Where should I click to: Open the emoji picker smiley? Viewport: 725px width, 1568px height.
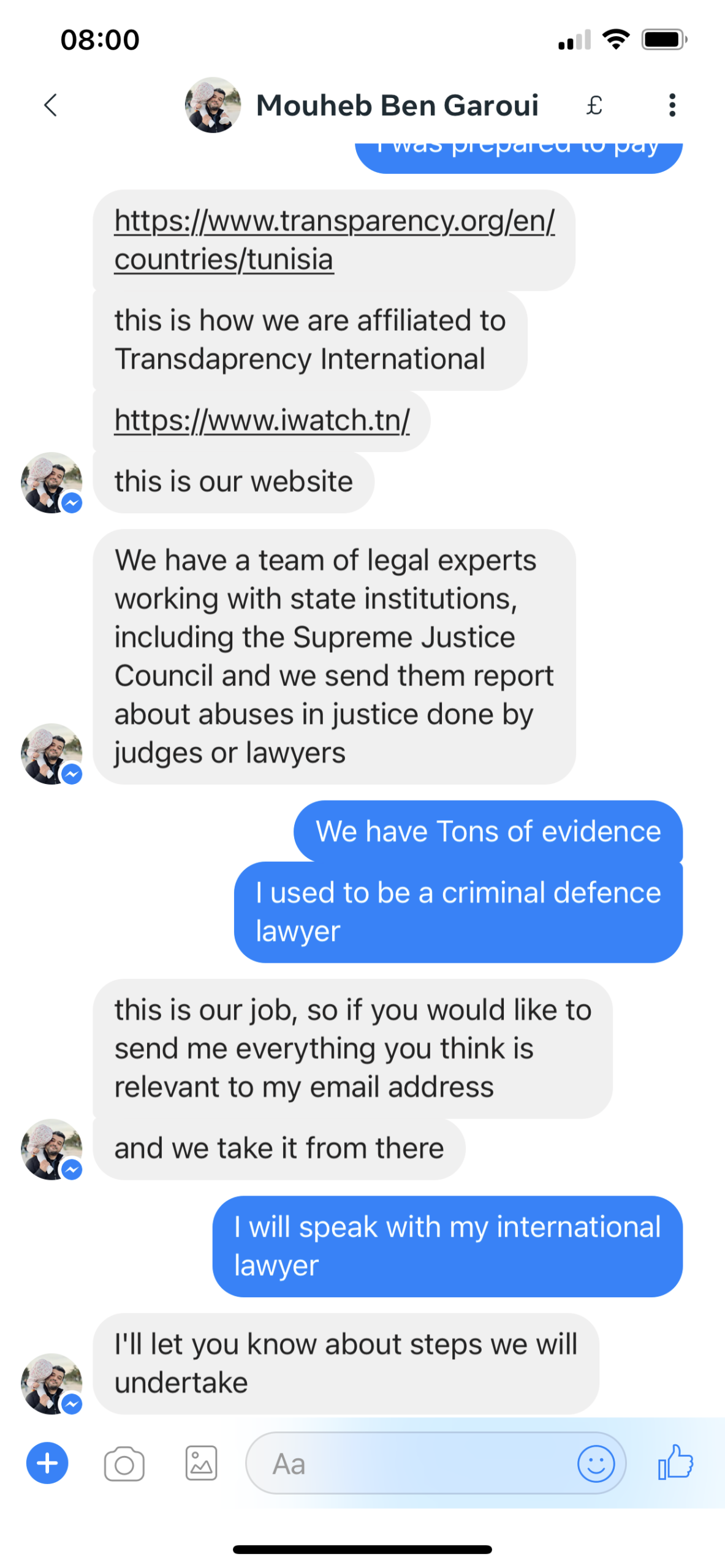coord(595,1464)
